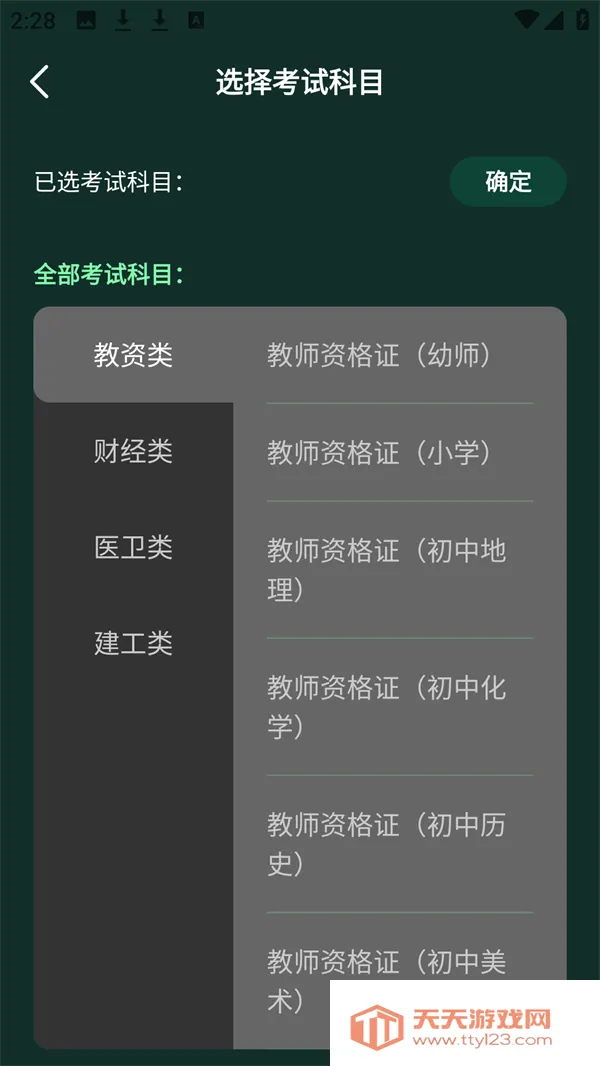Confirm selection with the 确定 button
The height and width of the screenshot is (1066, 600).
click(x=508, y=182)
